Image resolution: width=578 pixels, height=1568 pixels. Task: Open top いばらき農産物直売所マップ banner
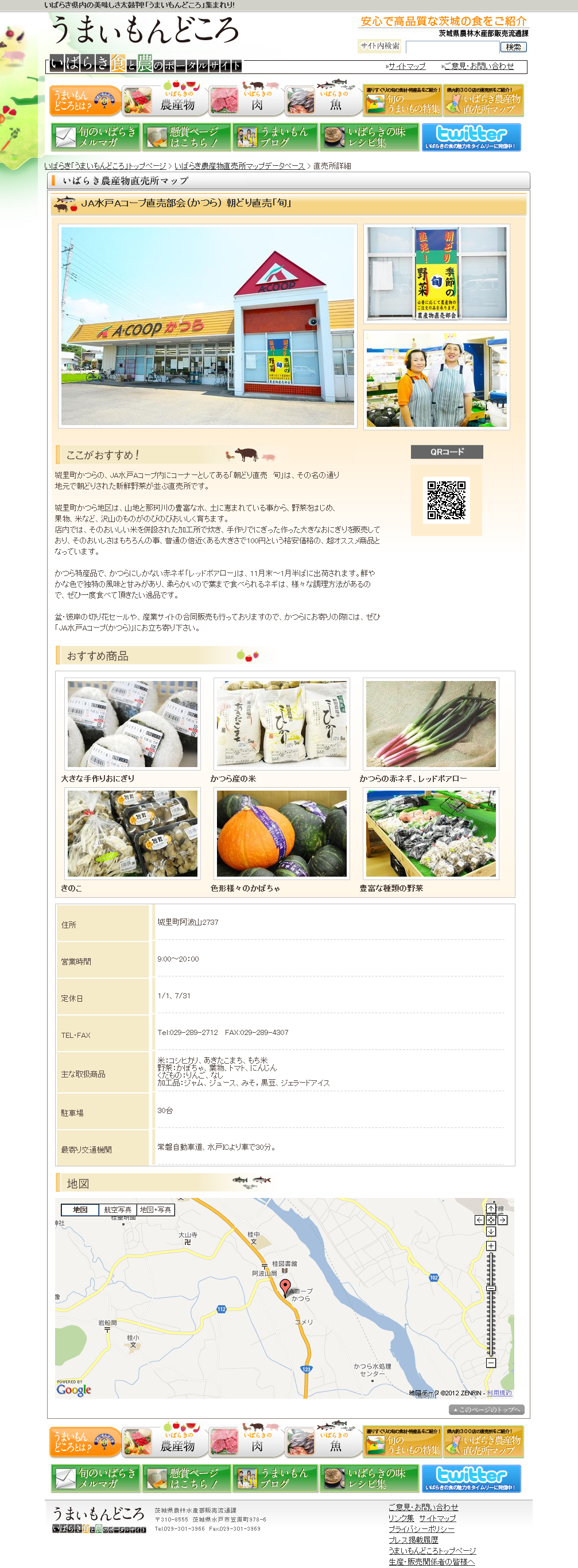[x=484, y=100]
